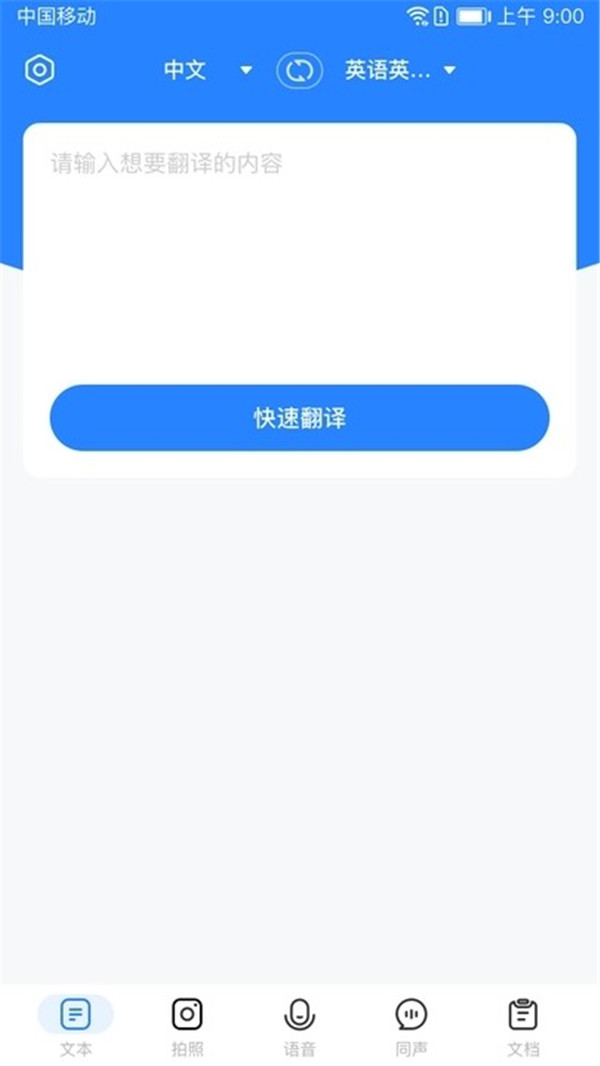Select the 文本 tab
600x1066 pixels.
click(x=76, y=1026)
